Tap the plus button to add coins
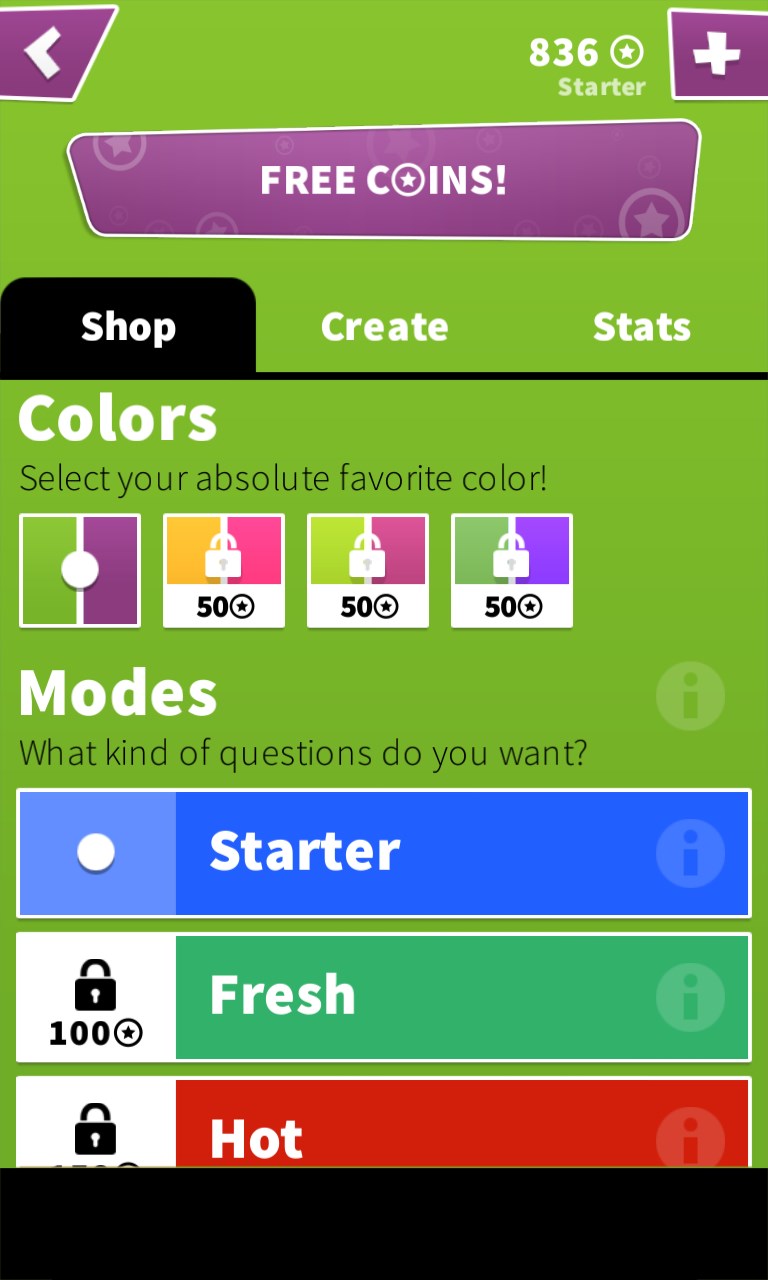 point(716,53)
